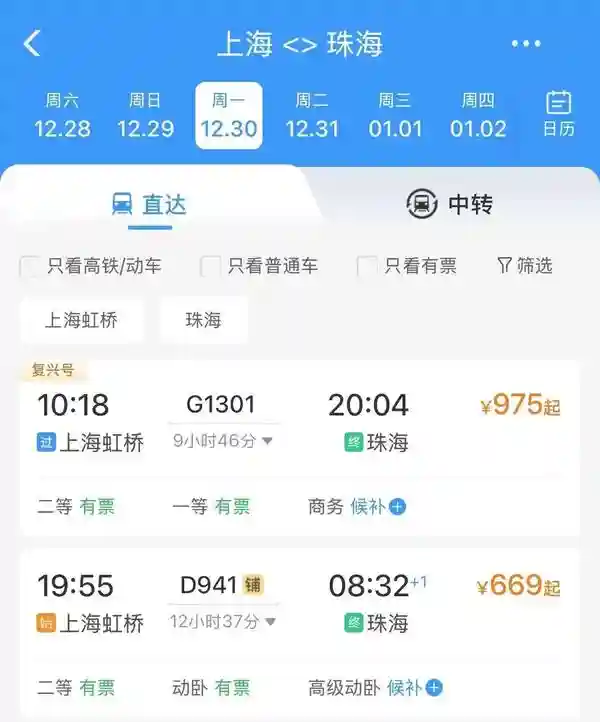
Task: Tap the 上海虹桥 station chip
Action: [81, 320]
